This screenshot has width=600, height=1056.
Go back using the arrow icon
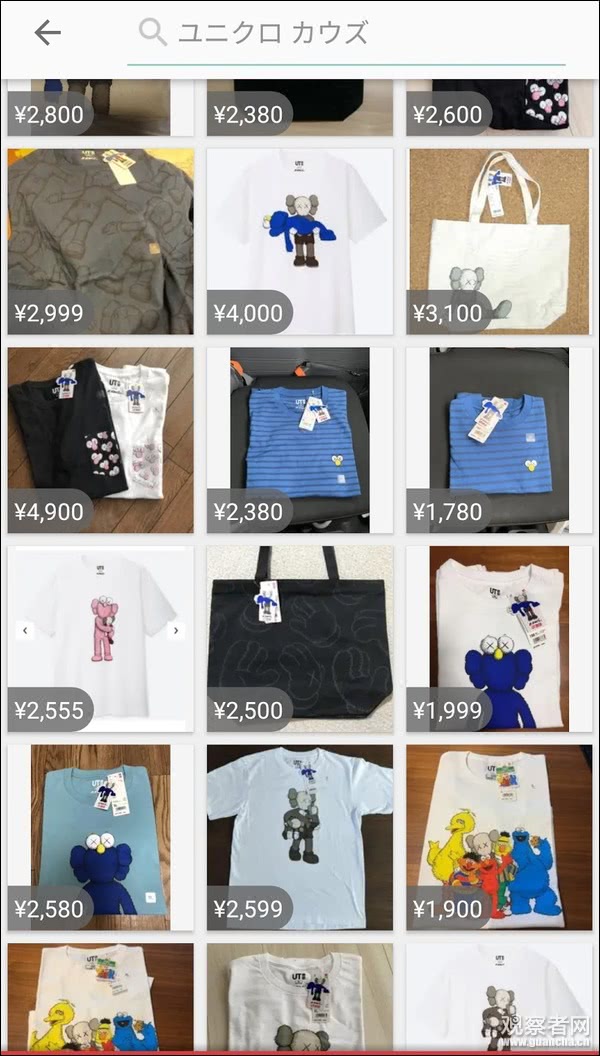pyautogui.click(x=47, y=33)
